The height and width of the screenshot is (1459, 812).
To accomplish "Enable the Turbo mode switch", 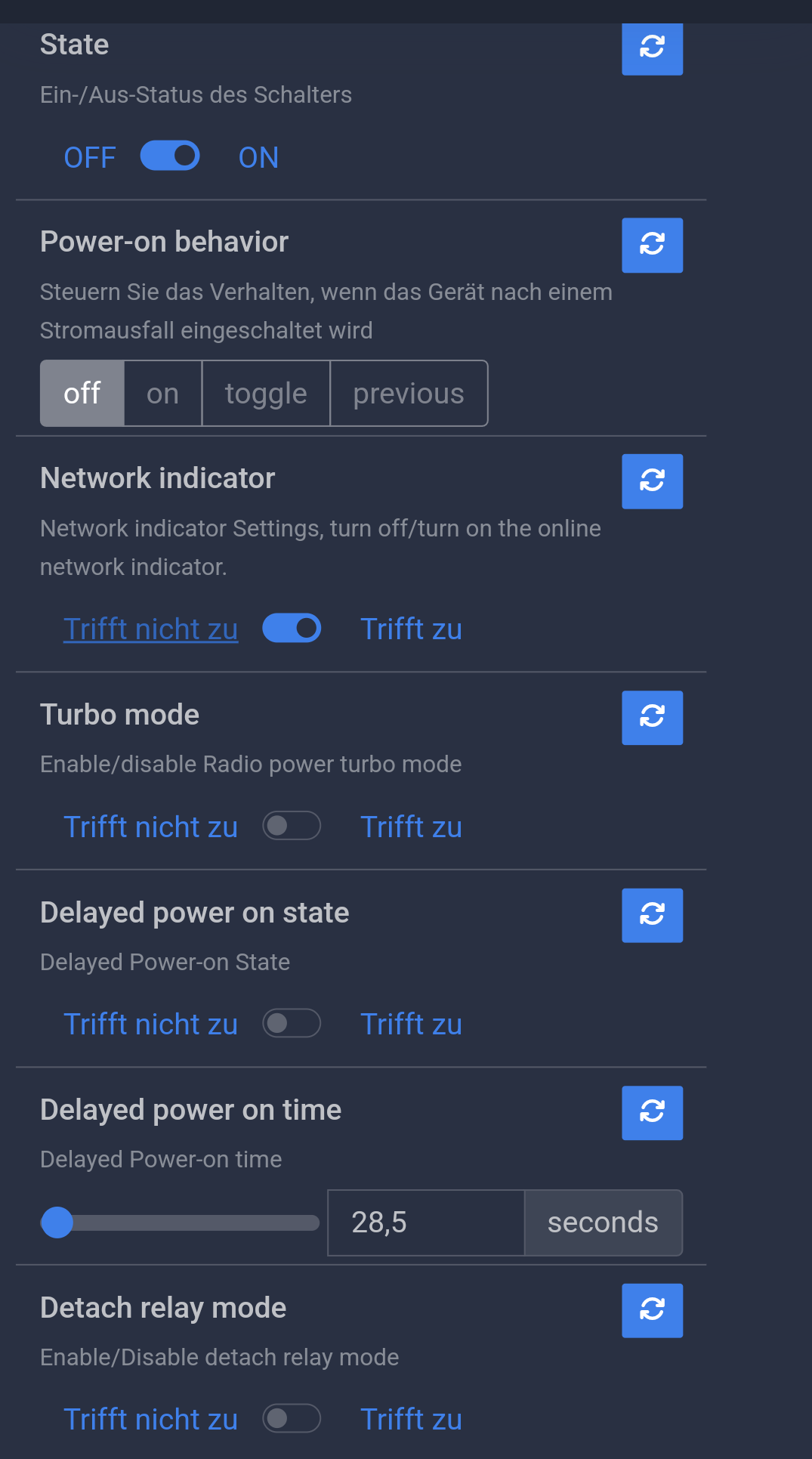I will [292, 826].
